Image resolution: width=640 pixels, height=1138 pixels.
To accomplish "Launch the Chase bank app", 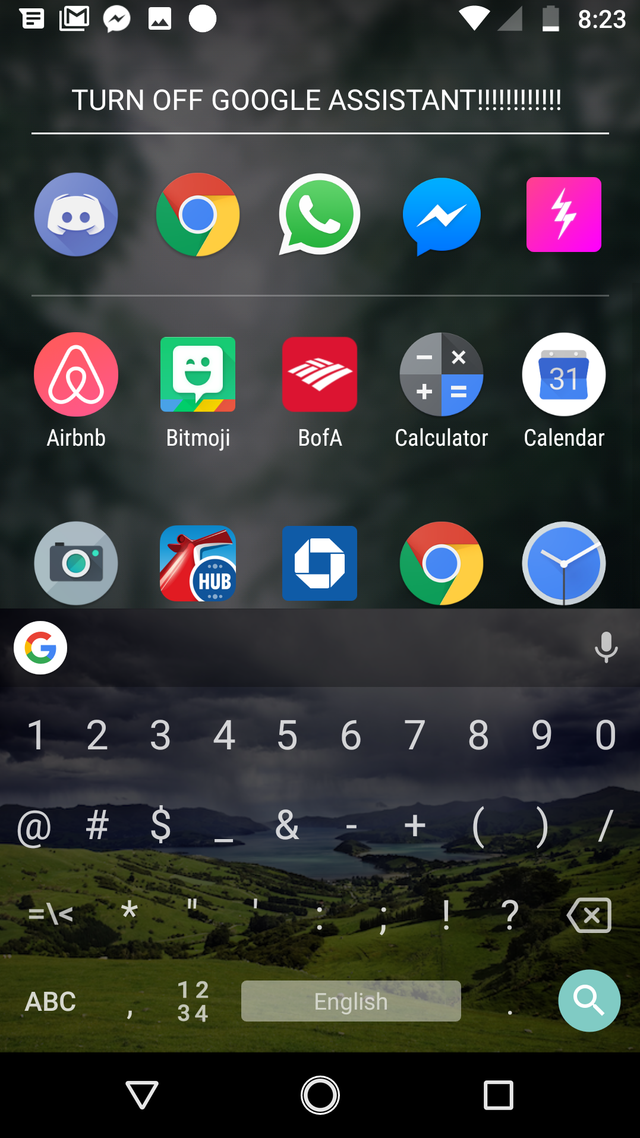I will click(x=319, y=563).
